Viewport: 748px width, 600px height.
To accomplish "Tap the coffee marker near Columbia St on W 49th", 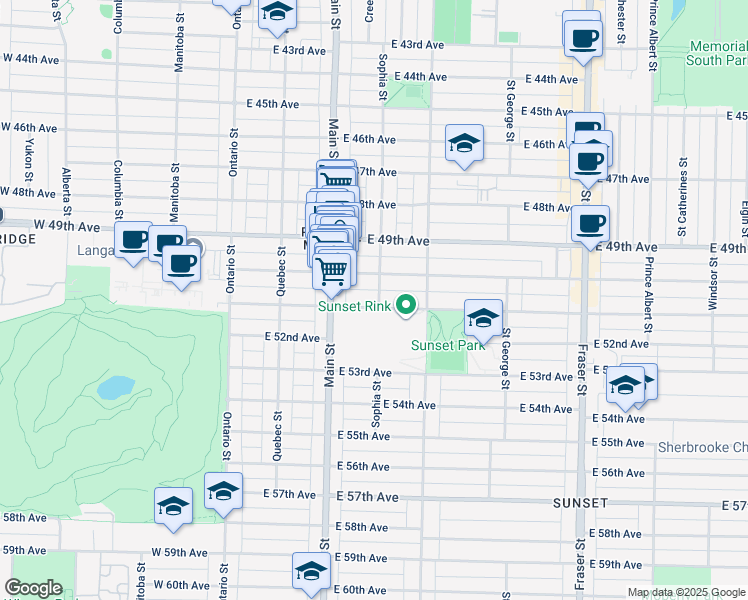I will pos(133,244).
